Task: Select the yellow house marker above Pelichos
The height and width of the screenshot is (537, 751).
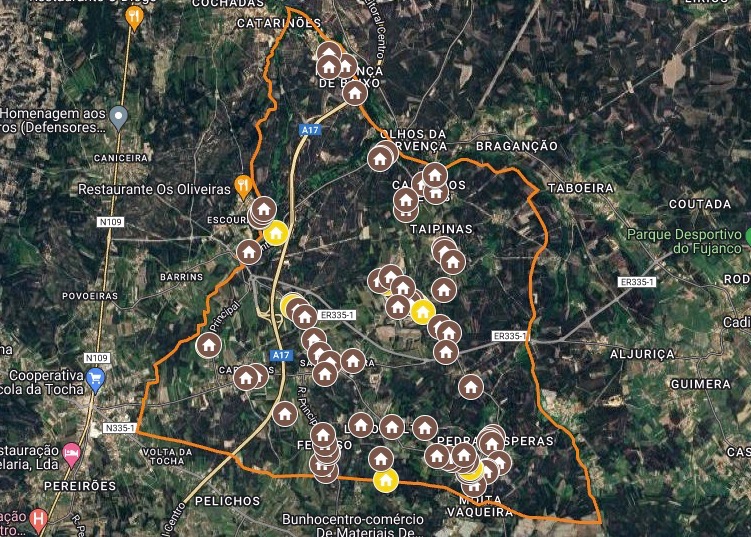Action: 386,481
